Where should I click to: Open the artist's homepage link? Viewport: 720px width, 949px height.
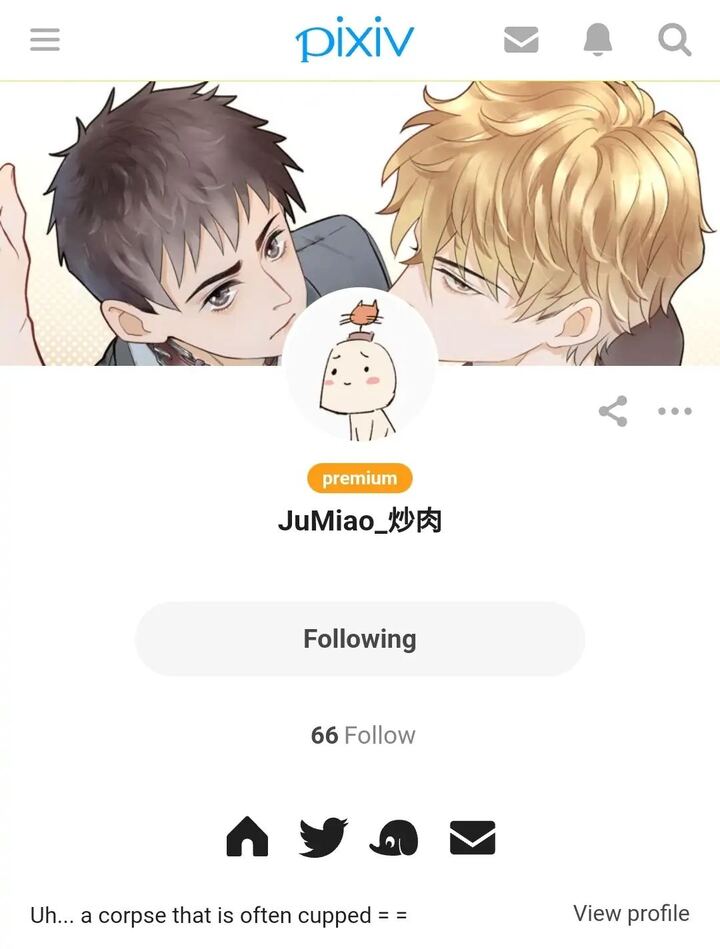pyautogui.click(x=247, y=836)
